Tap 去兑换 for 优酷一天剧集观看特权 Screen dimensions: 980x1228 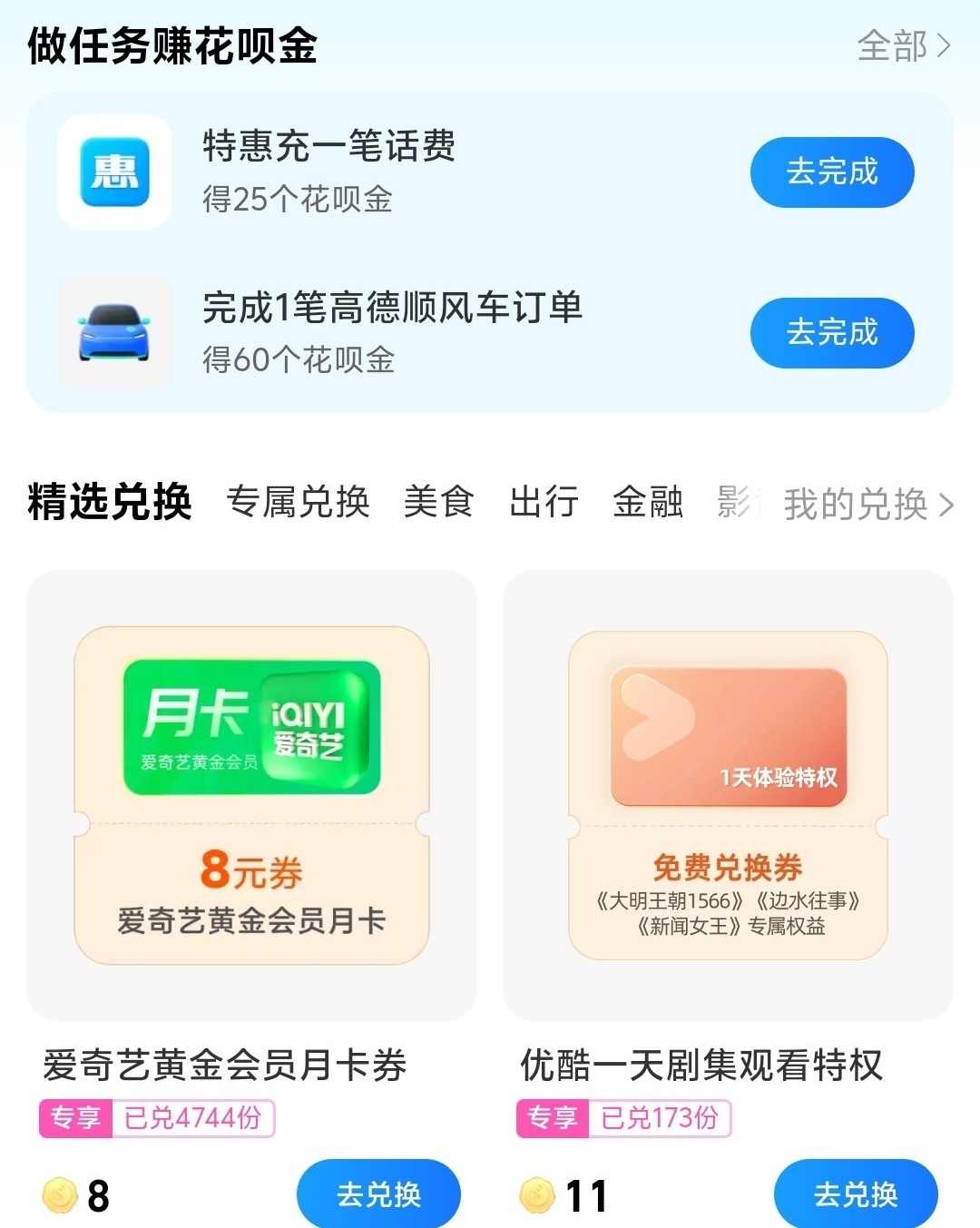click(x=856, y=1194)
